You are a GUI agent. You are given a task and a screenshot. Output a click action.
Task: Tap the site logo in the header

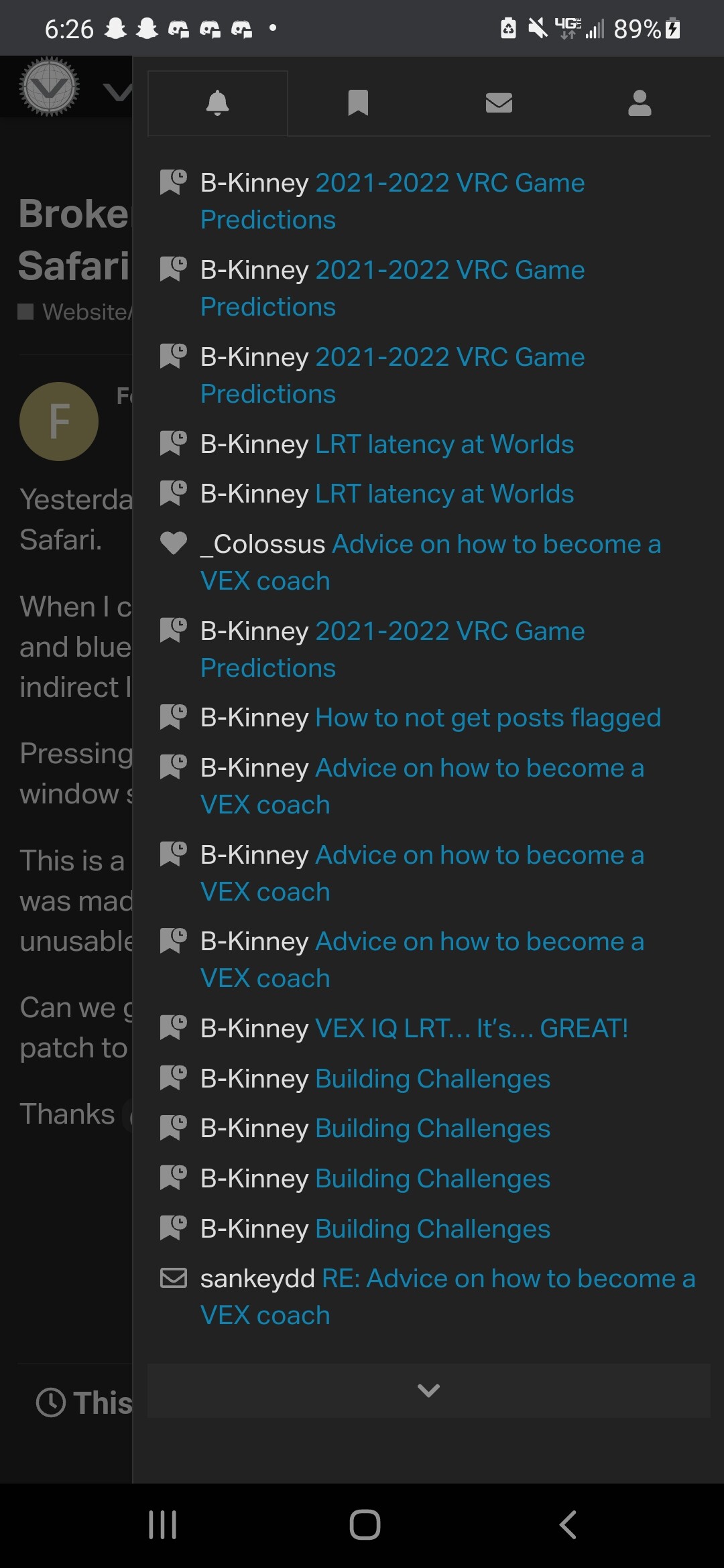(x=49, y=87)
